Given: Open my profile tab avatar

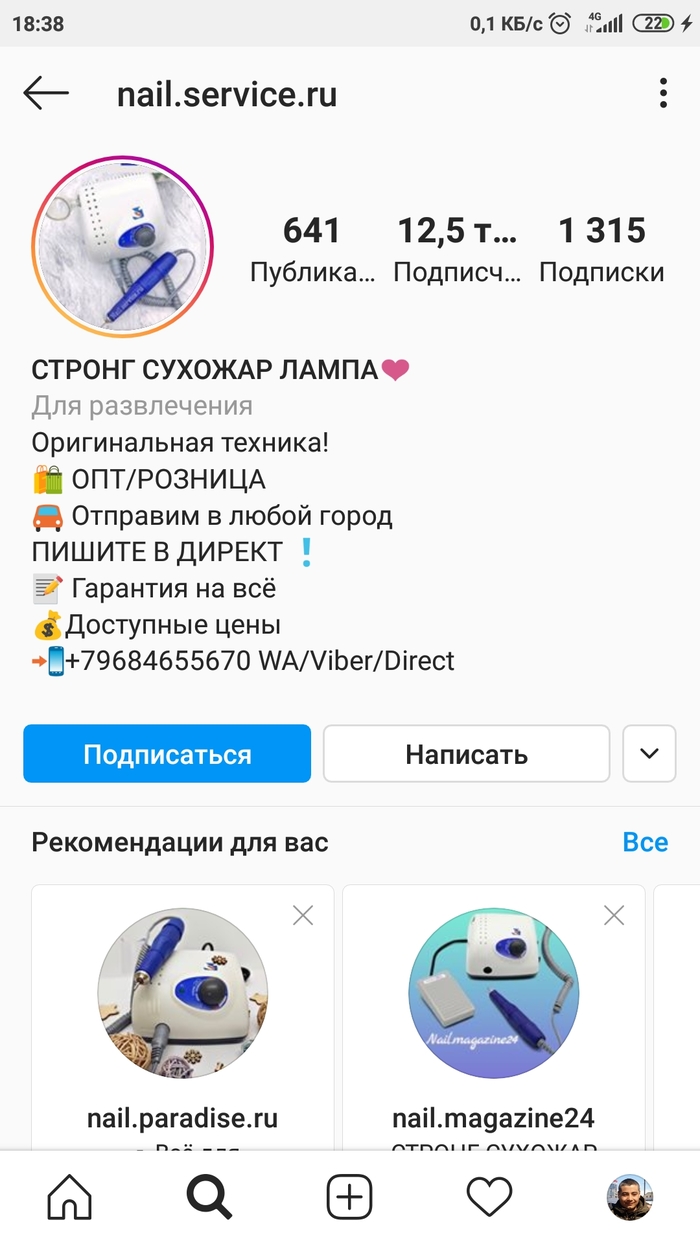Looking at the screenshot, I should coord(629,1197).
